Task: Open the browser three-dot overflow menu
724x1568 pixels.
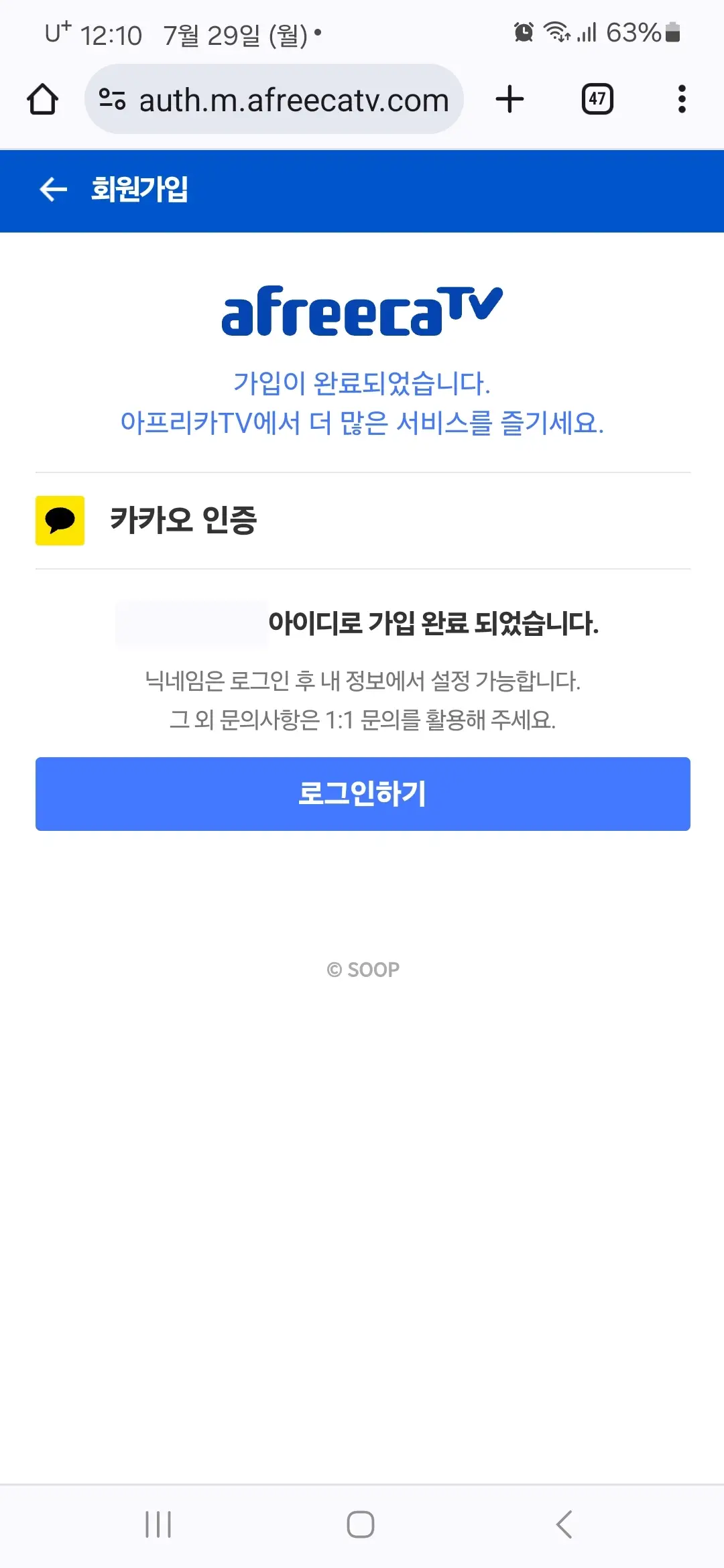Action: click(681, 99)
